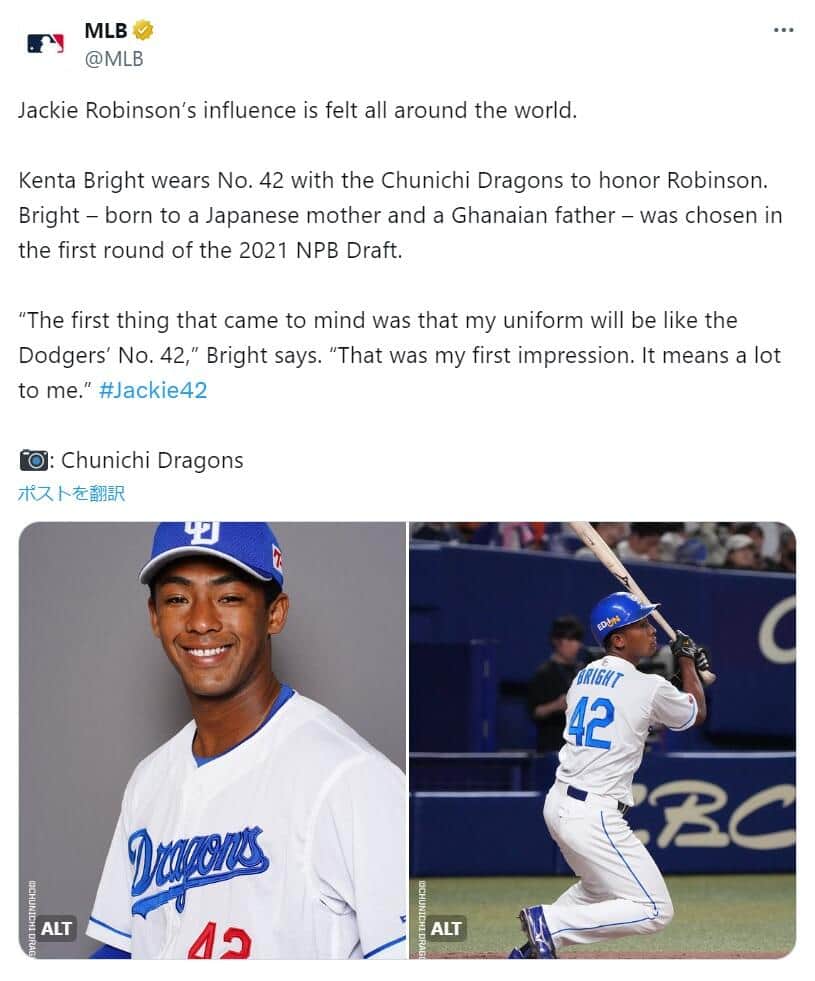Viewport: 815px width, 981px height.
Task: Translate the post with ポストを翻訳
Action: pos(71,493)
